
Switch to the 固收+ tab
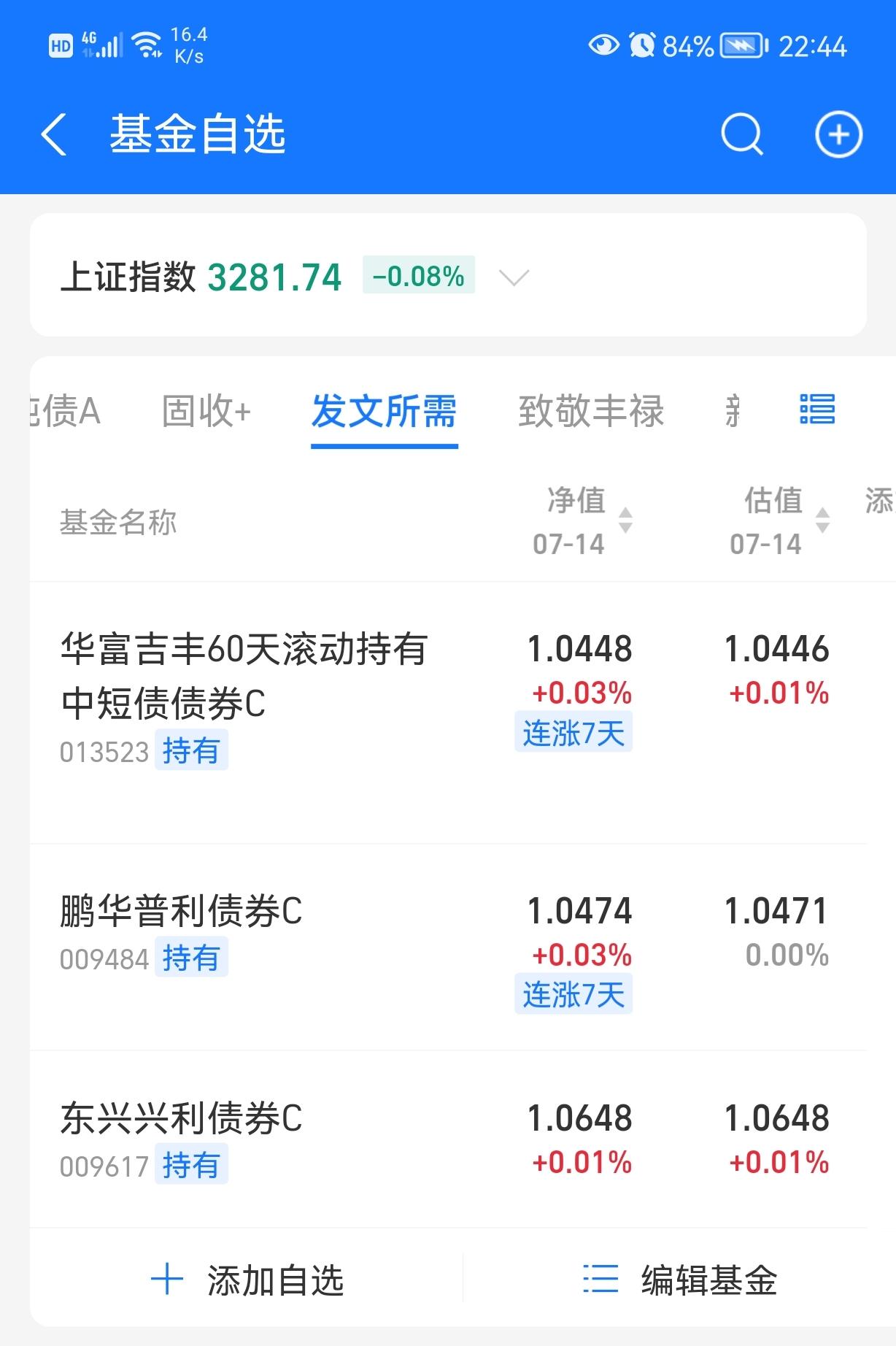206,412
